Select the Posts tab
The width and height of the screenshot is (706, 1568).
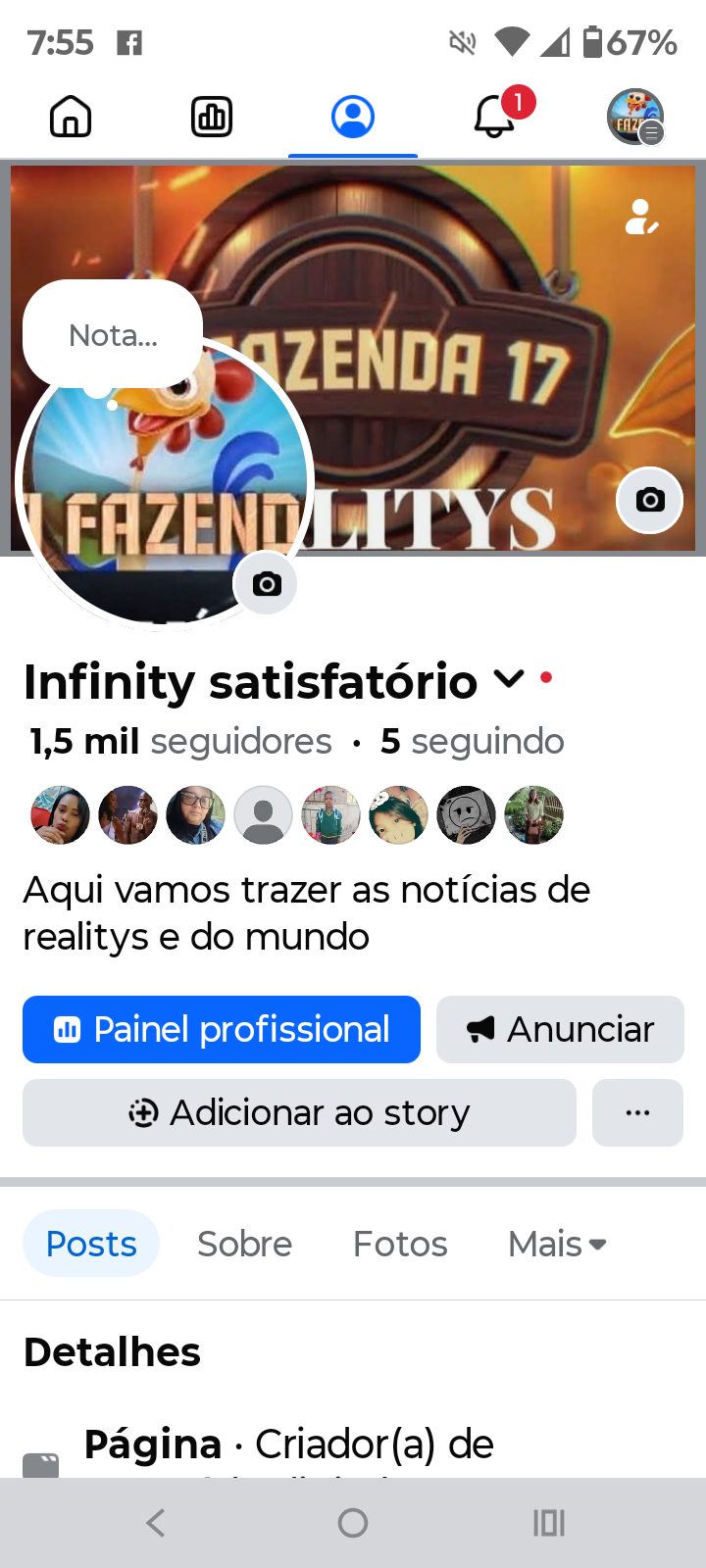[91, 1244]
